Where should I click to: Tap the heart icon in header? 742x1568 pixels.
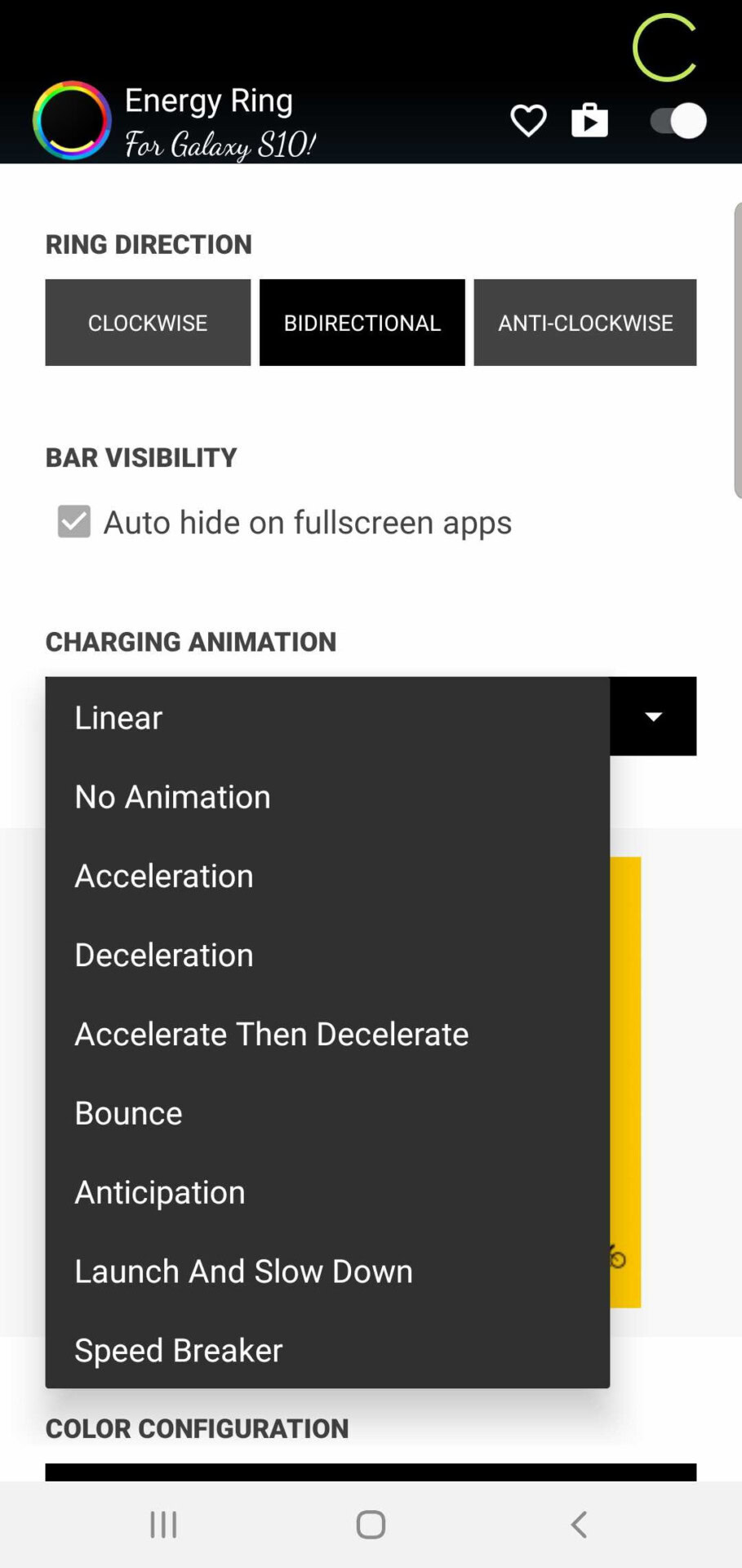pyautogui.click(x=528, y=121)
